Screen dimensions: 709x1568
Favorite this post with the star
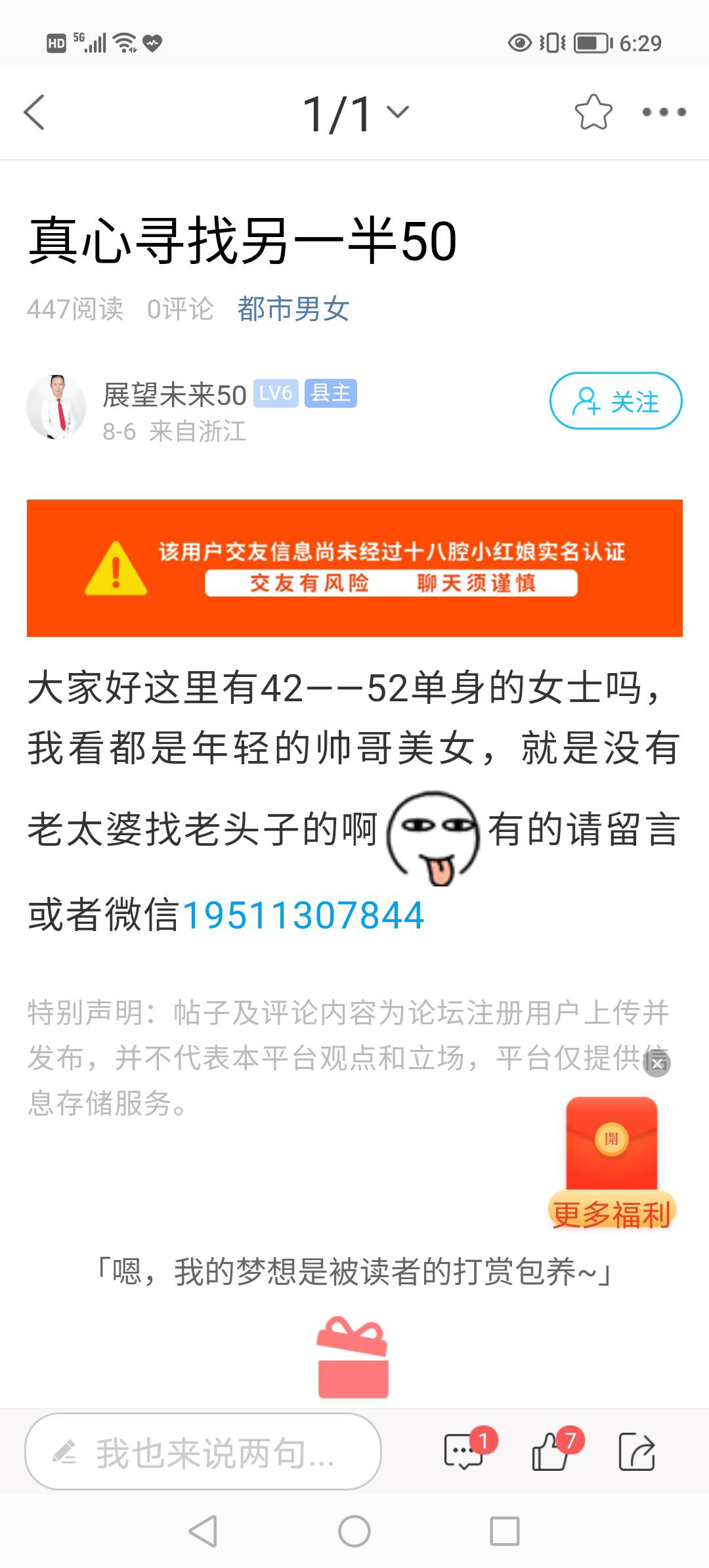click(x=593, y=112)
